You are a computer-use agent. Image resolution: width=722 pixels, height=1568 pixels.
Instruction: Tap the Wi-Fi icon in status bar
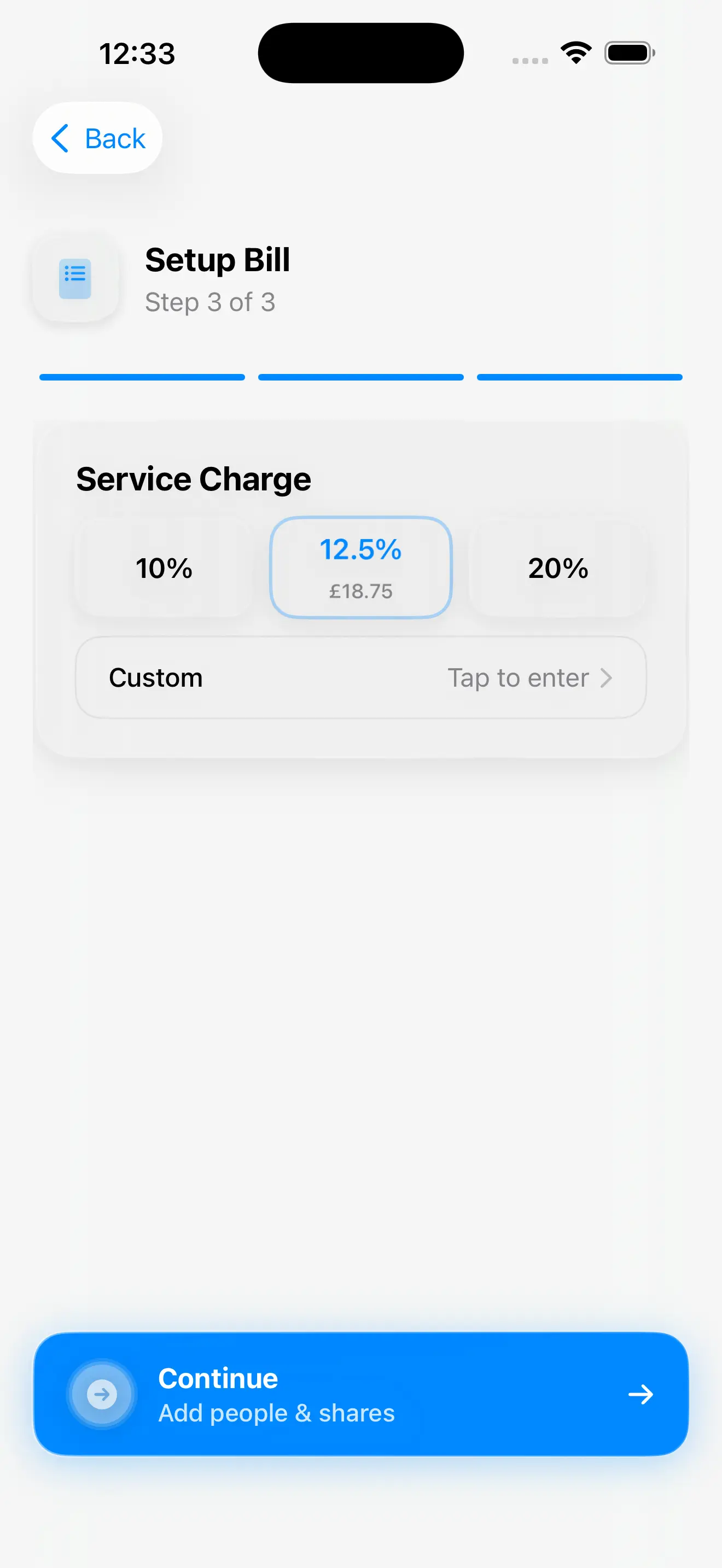[x=575, y=52]
